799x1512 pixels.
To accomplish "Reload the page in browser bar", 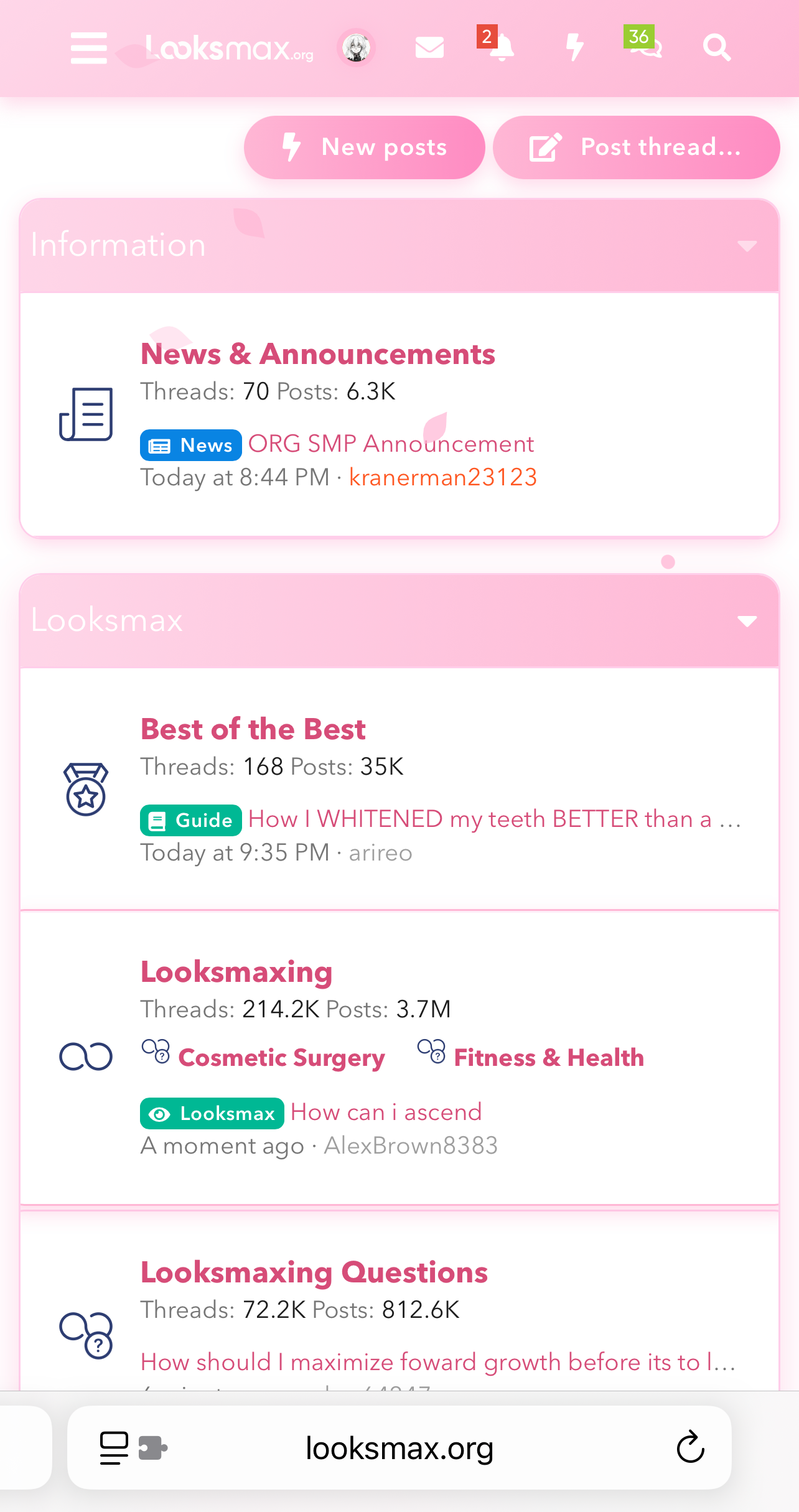I will [690, 1447].
